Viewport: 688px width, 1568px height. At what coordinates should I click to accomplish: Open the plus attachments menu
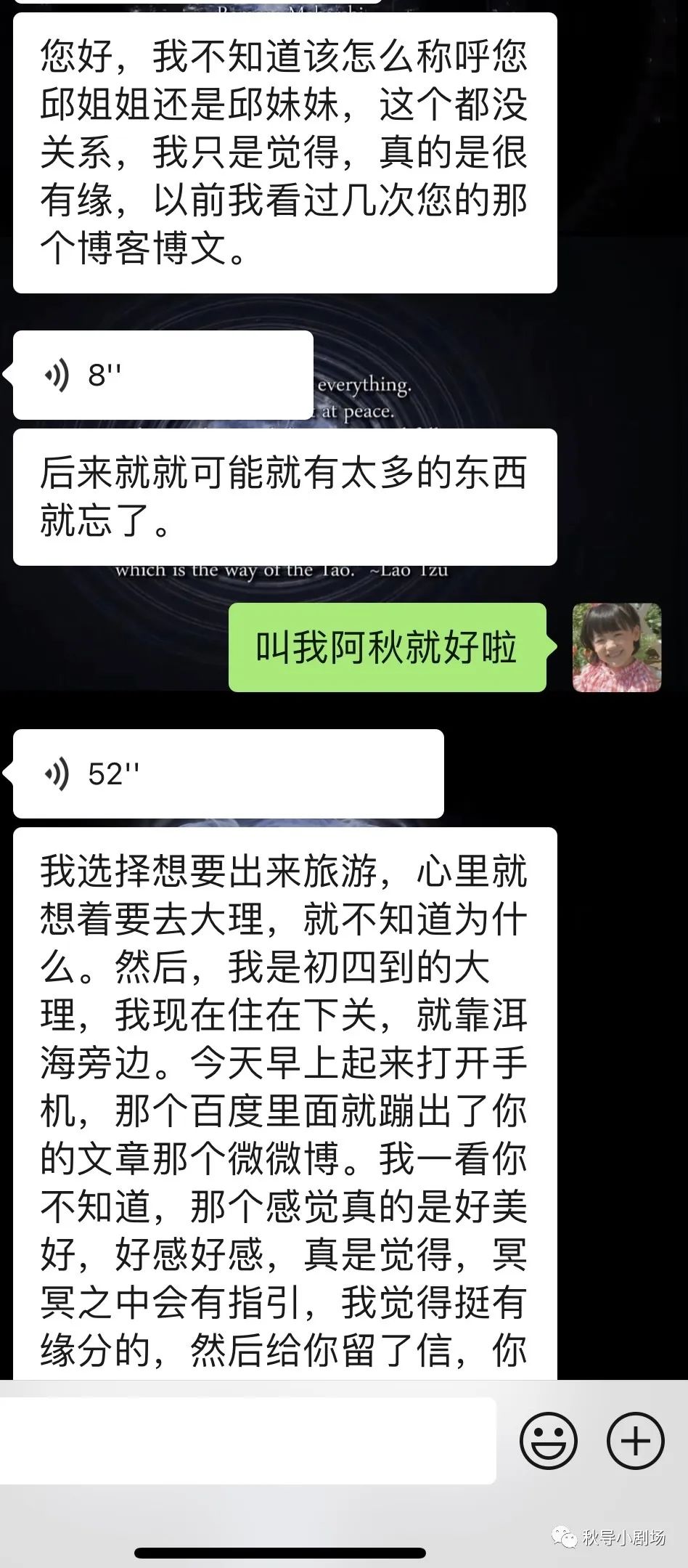tap(635, 1440)
